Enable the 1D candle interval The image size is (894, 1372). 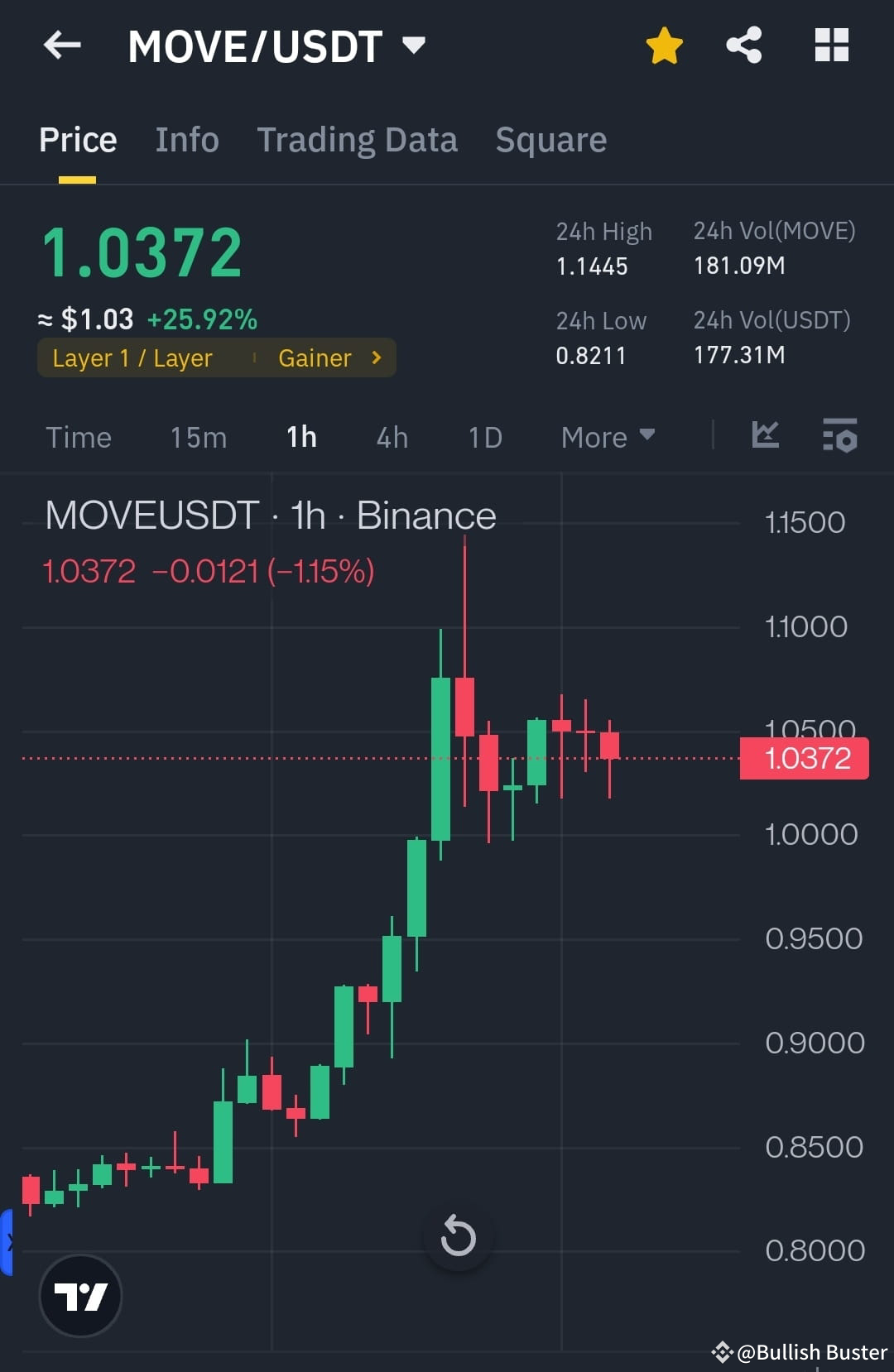click(484, 437)
